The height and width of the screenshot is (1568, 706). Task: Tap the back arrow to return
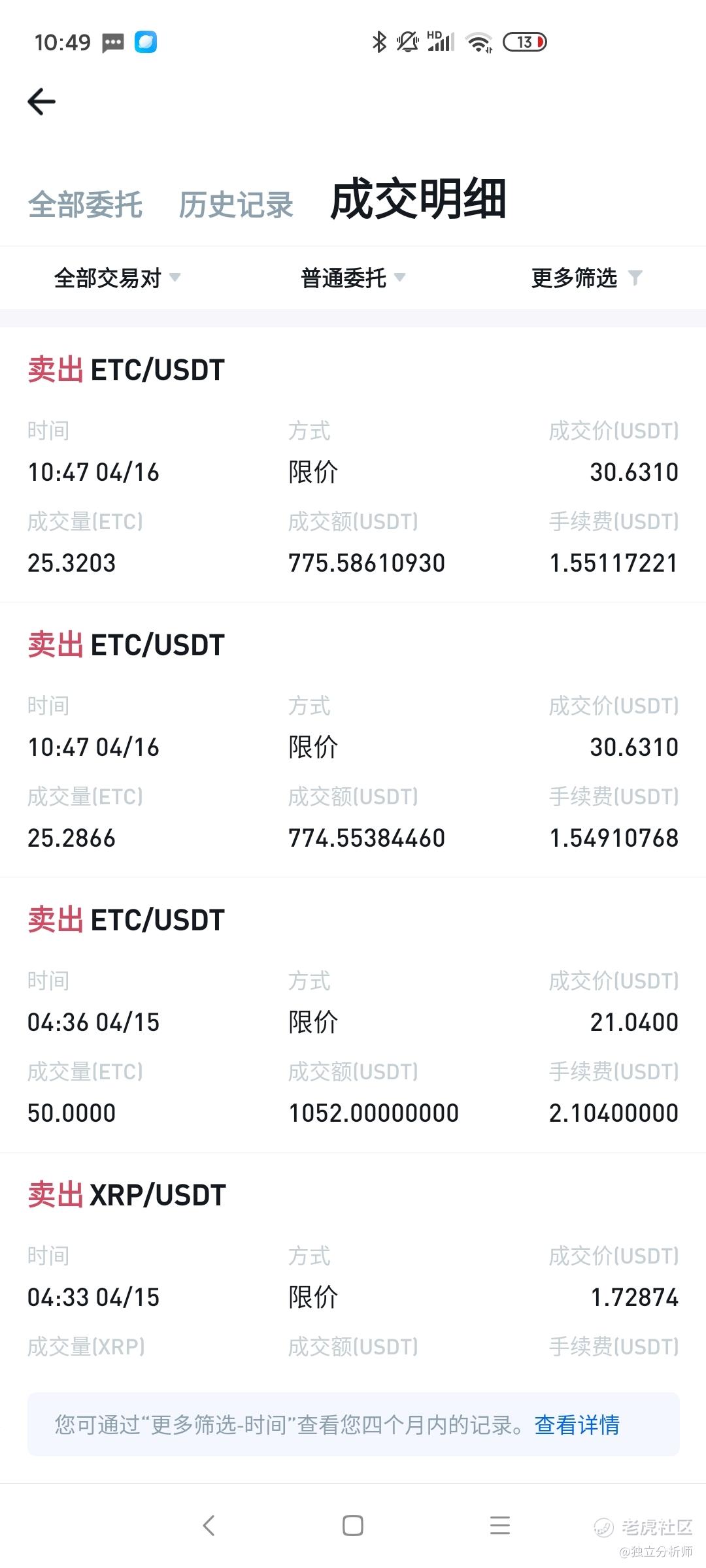[41, 101]
